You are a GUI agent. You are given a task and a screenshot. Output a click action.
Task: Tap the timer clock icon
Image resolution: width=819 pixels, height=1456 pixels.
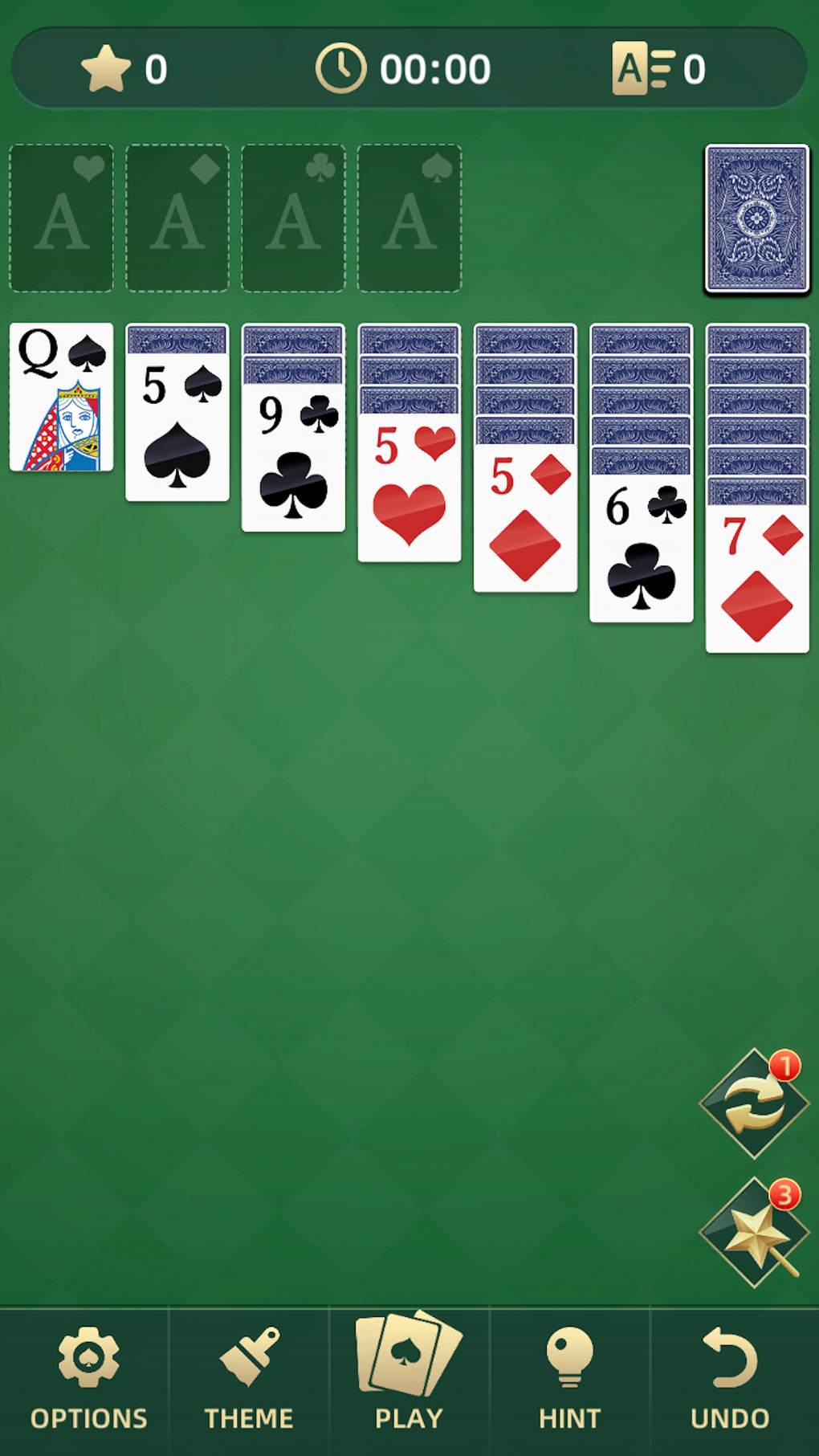pyautogui.click(x=341, y=67)
